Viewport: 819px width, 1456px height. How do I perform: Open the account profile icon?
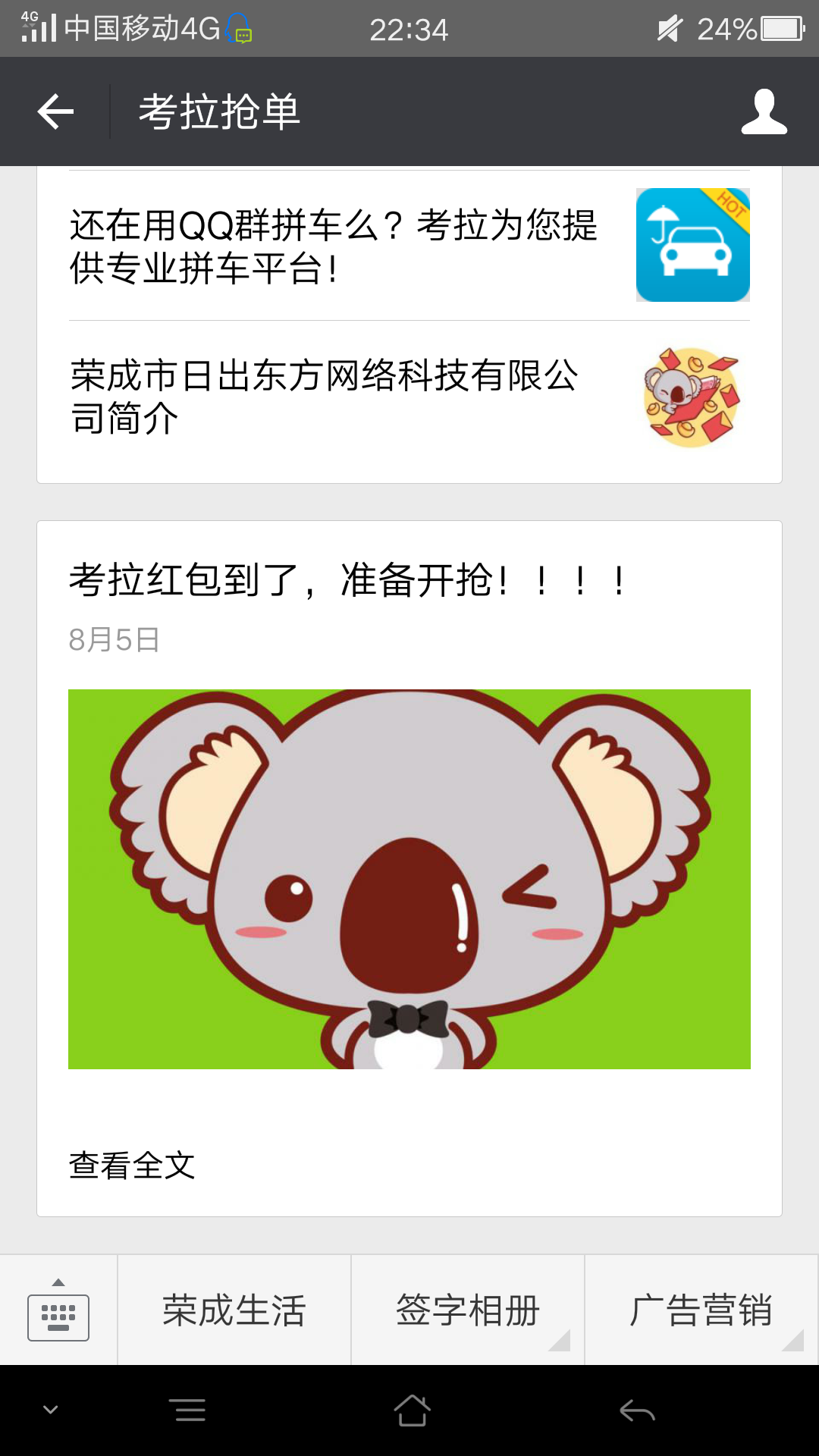764,111
